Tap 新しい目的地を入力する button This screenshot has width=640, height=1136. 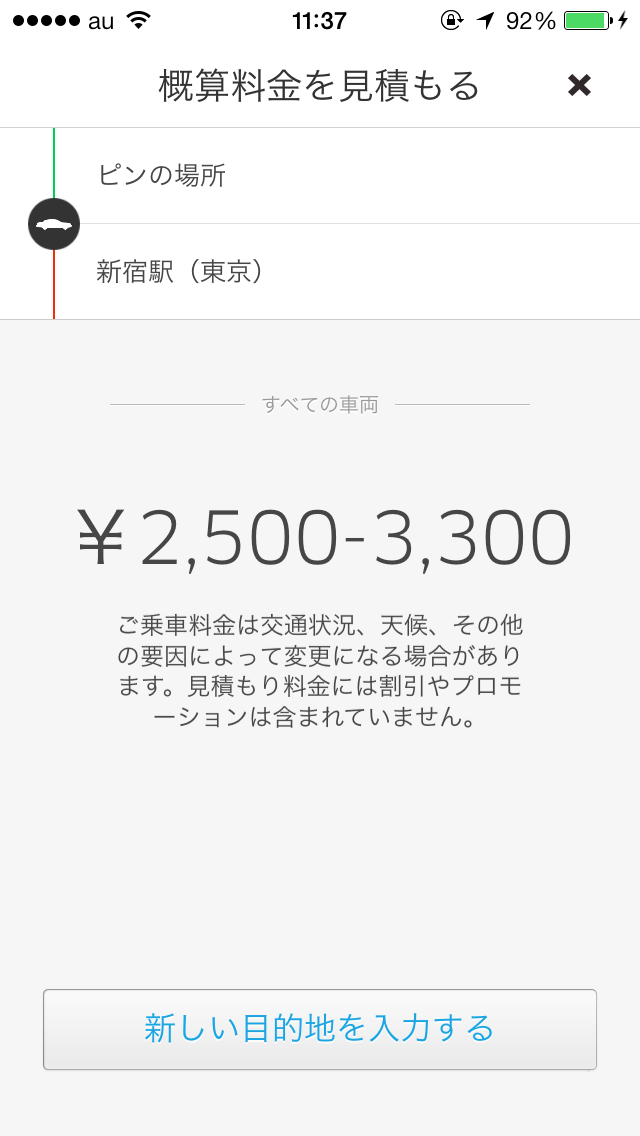tap(320, 1029)
